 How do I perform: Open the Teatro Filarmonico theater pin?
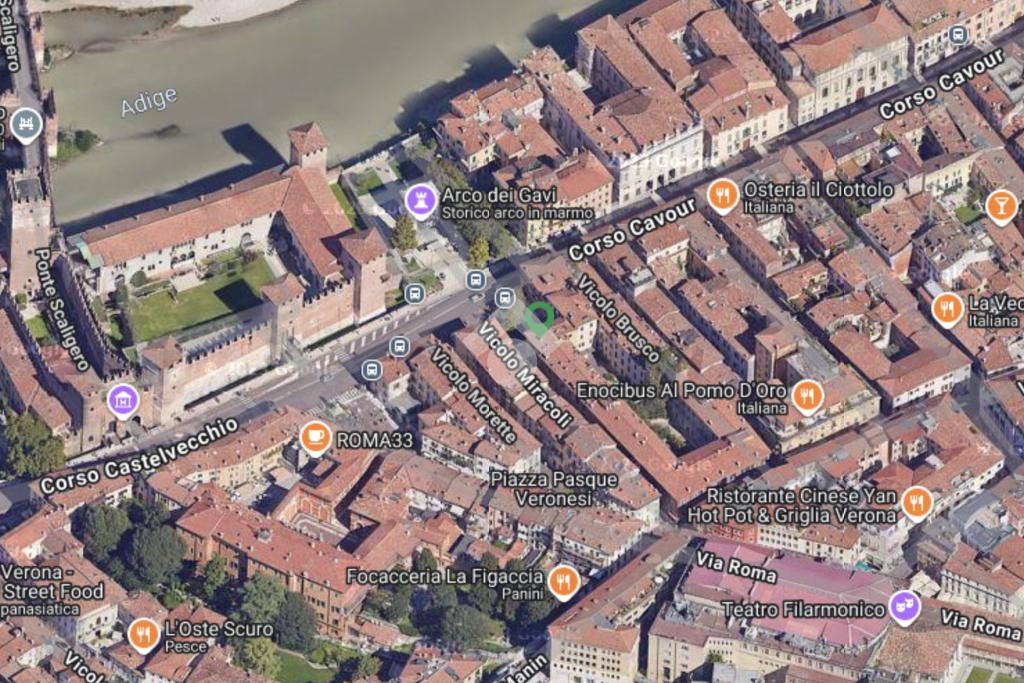tap(904, 607)
